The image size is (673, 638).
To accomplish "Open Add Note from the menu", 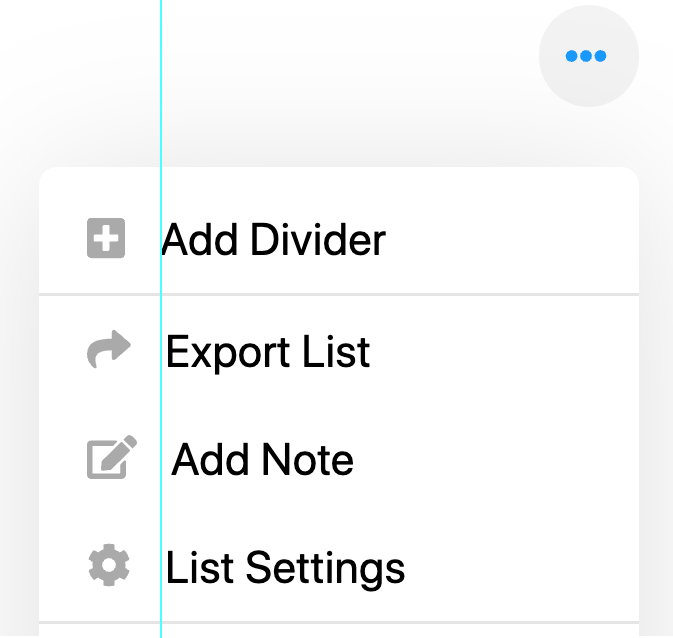I will pyautogui.click(x=339, y=459).
